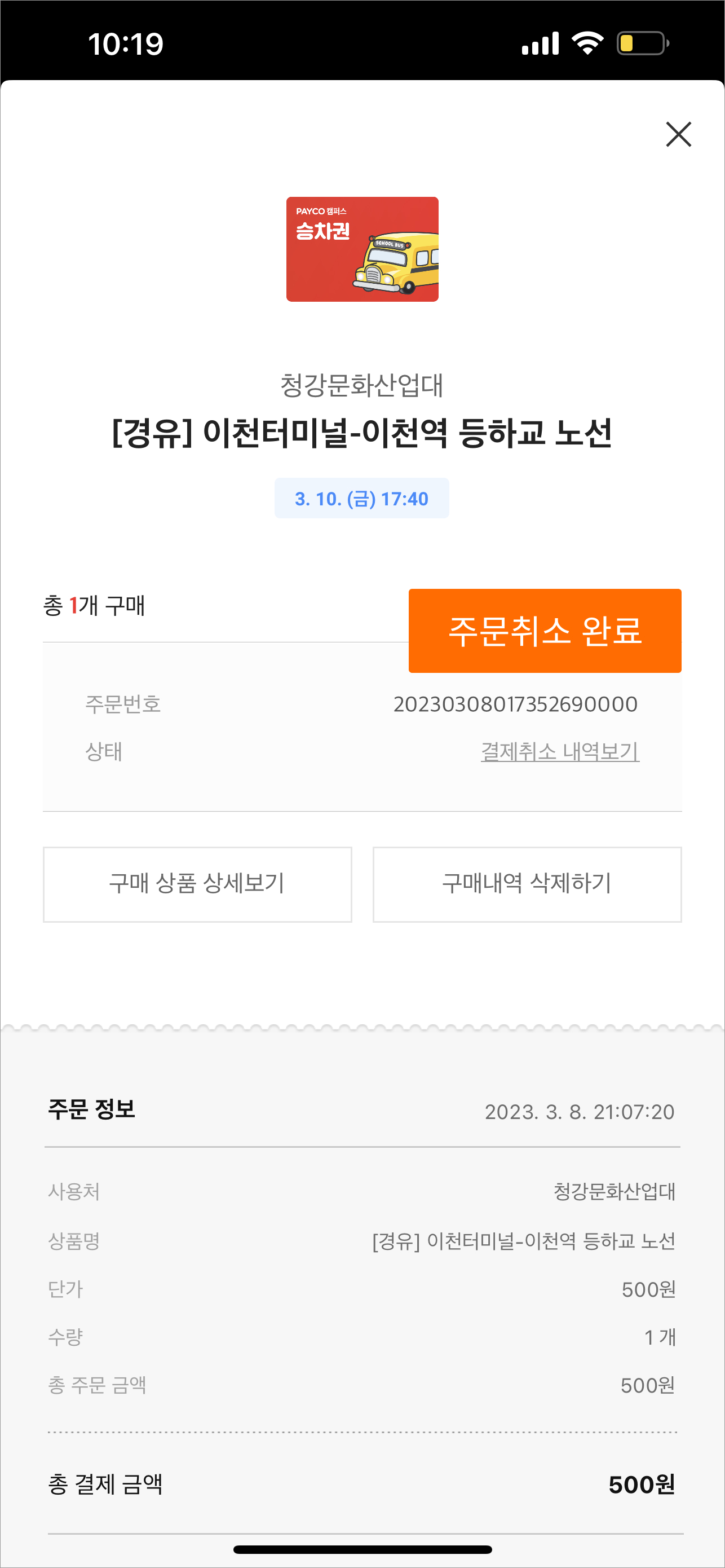The height and width of the screenshot is (1568, 725).
Task: Select 구매내역 삭제하기 button
Action: (x=527, y=884)
